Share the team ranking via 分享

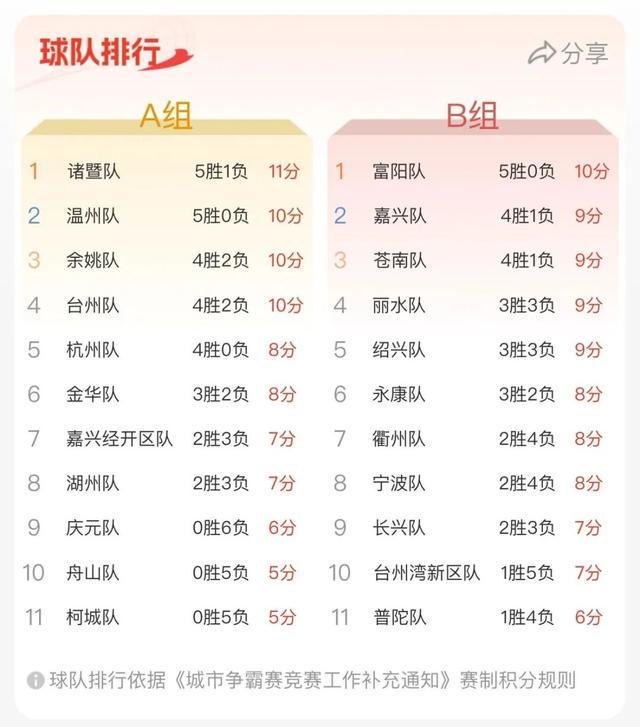click(x=568, y=54)
